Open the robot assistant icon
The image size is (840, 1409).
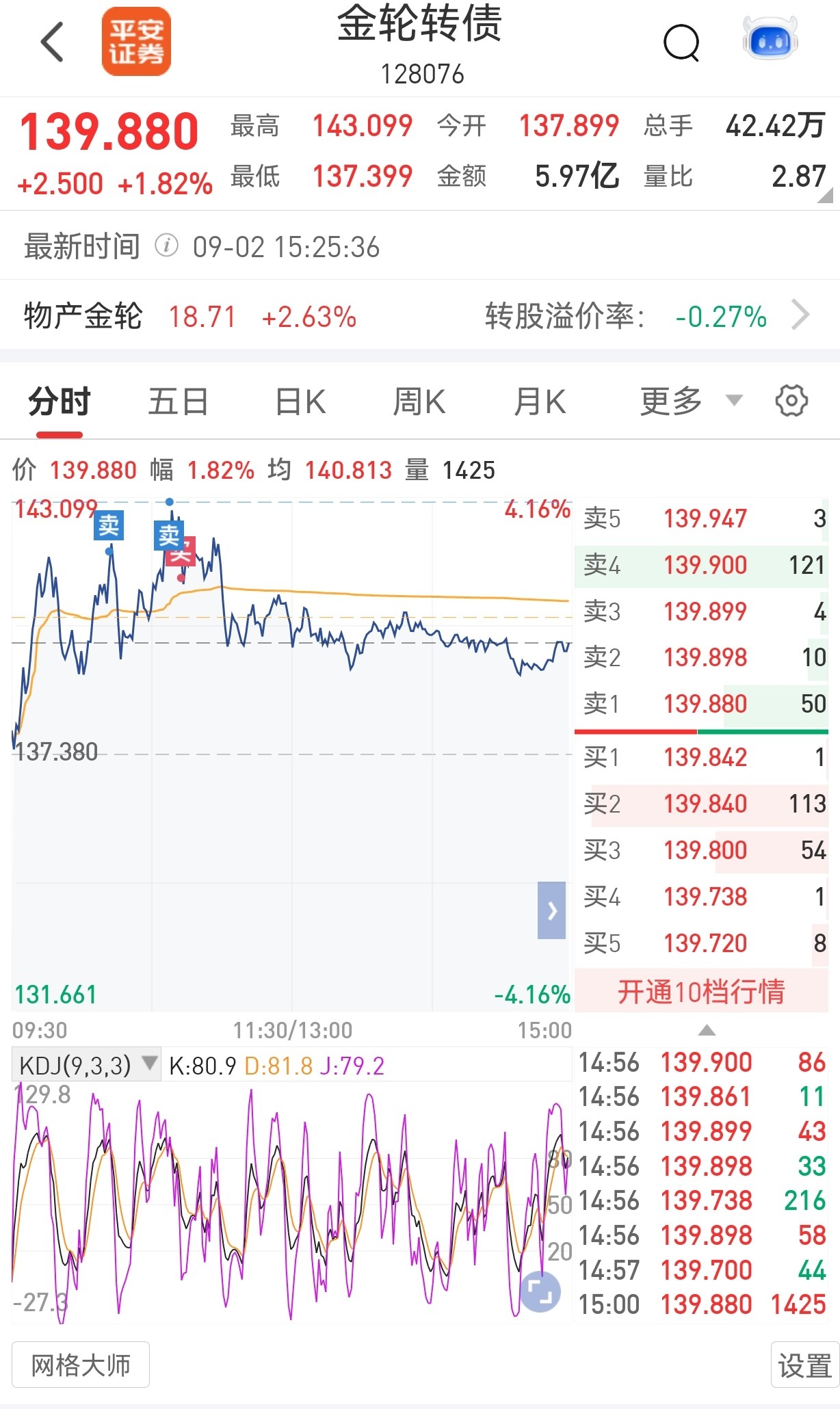pos(771,39)
